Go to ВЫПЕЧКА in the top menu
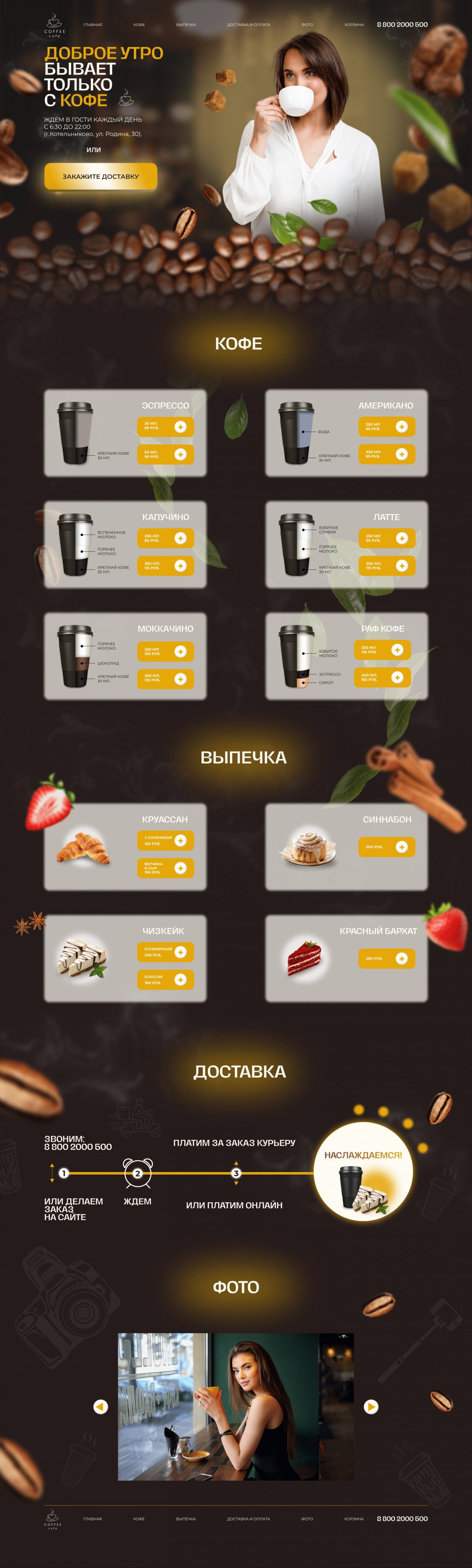The height and width of the screenshot is (1568, 472). tap(186, 25)
